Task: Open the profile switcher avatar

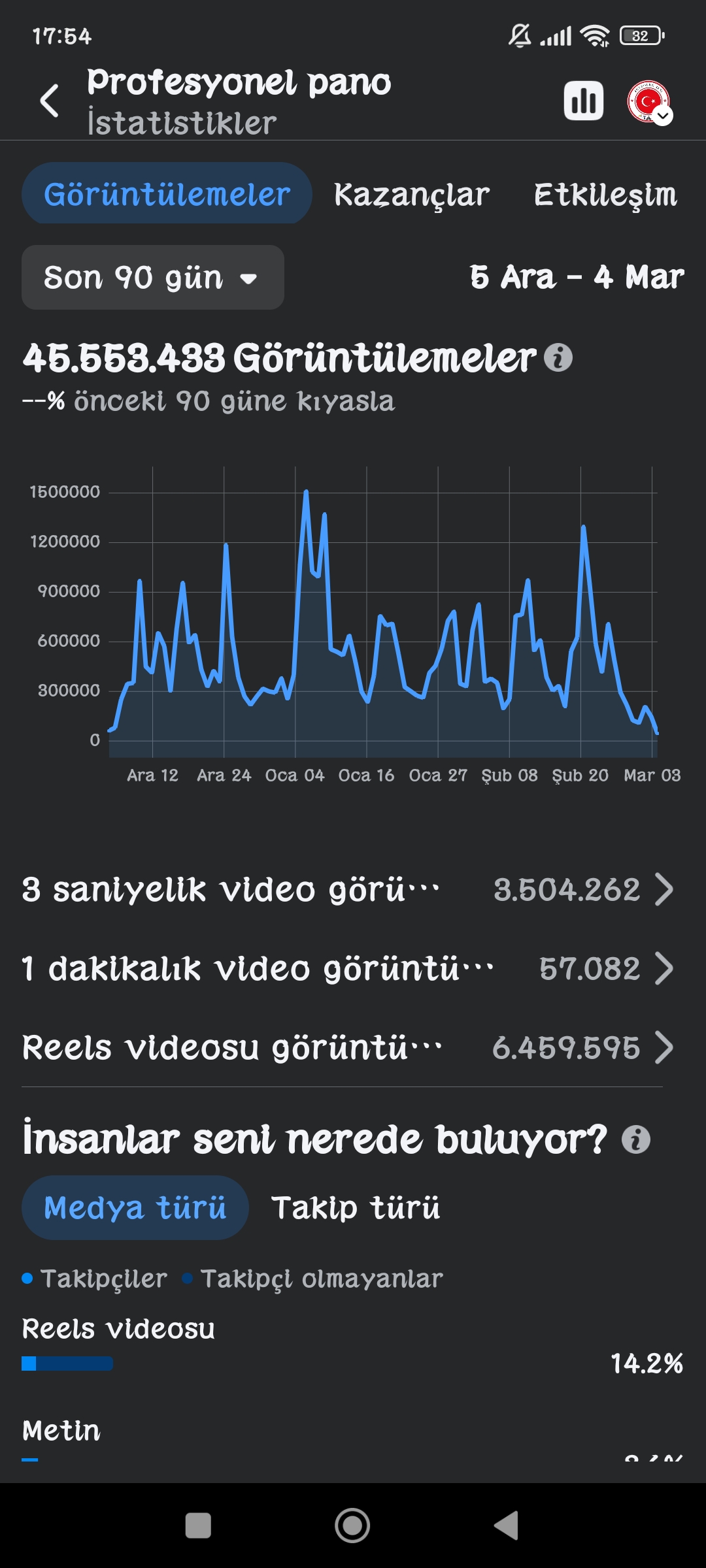Action: click(x=649, y=102)
